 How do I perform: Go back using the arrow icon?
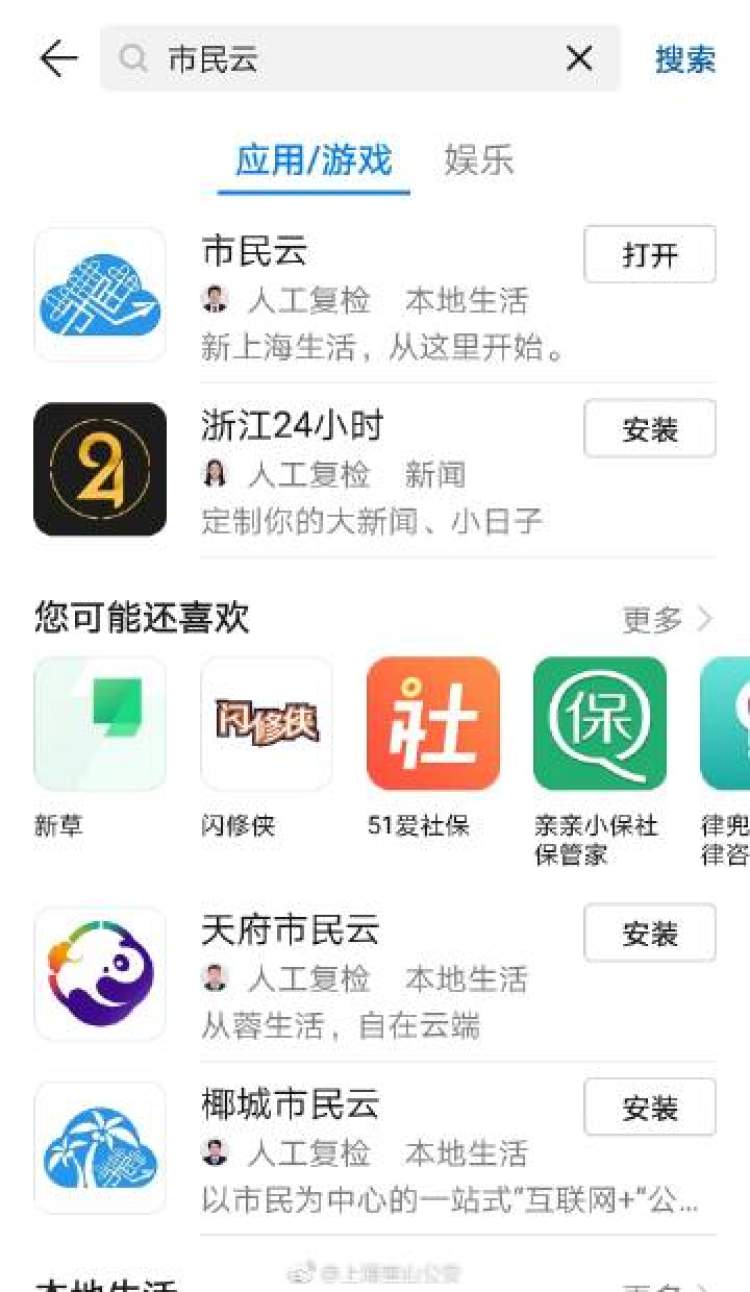[x=58, y=59]
